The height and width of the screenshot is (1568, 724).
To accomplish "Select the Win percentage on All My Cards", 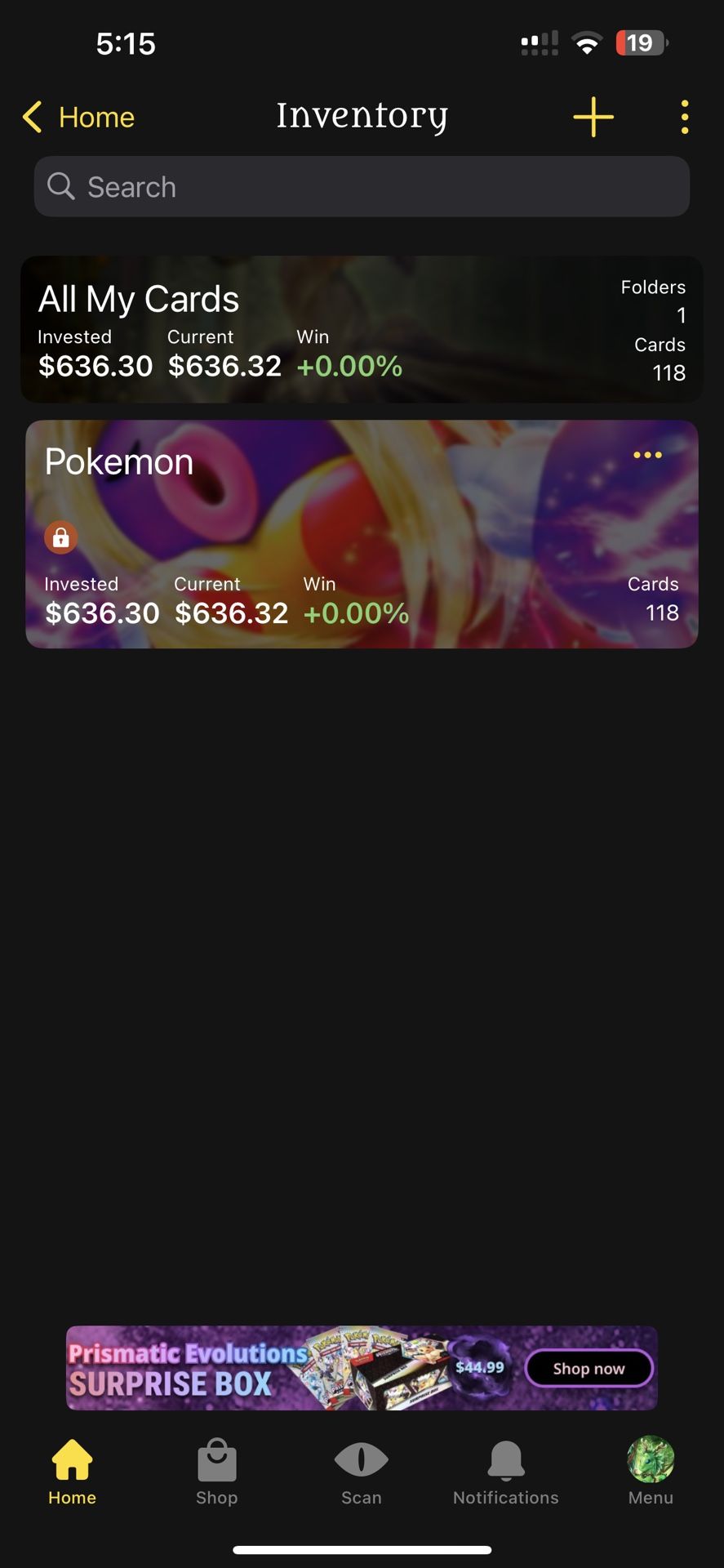I will coord(349,367).
